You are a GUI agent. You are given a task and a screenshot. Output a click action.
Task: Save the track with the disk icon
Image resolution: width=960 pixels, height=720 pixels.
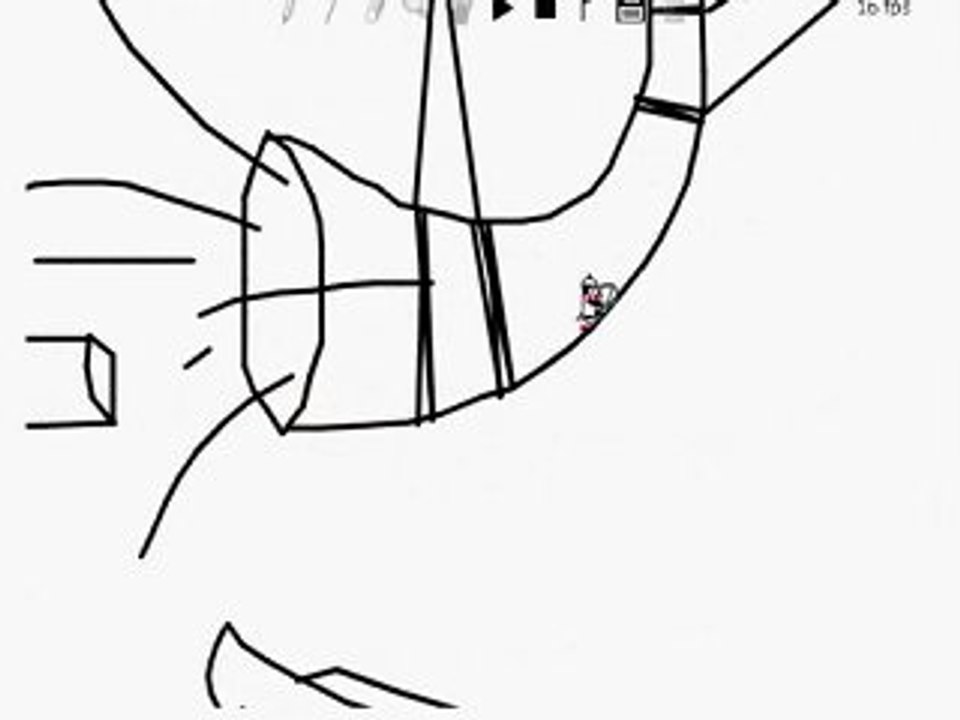tap(630, 11)
